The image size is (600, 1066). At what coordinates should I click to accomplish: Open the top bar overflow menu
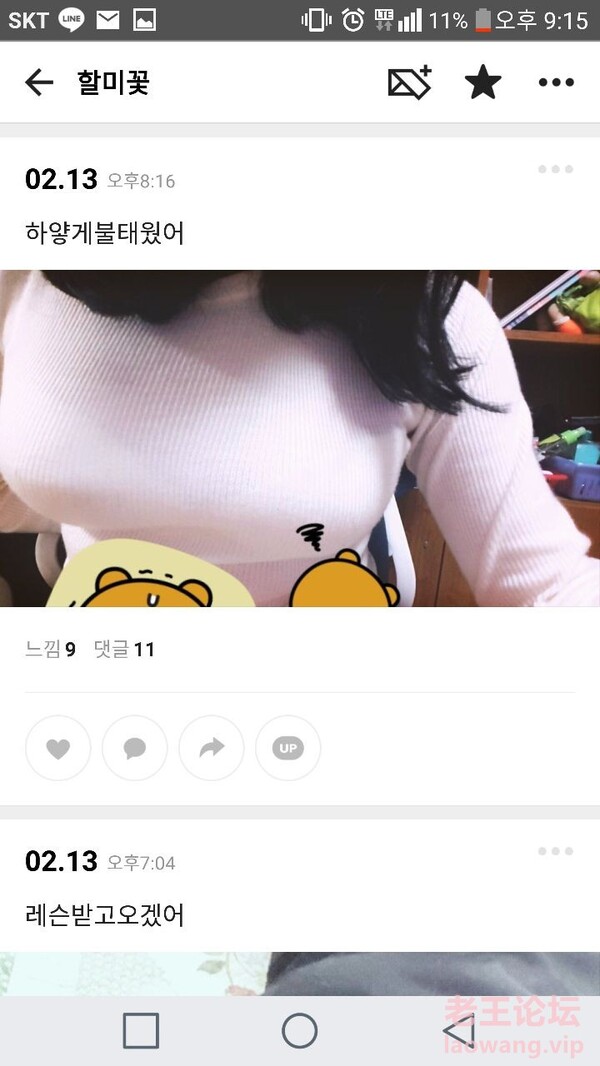(x=556, y=82)
